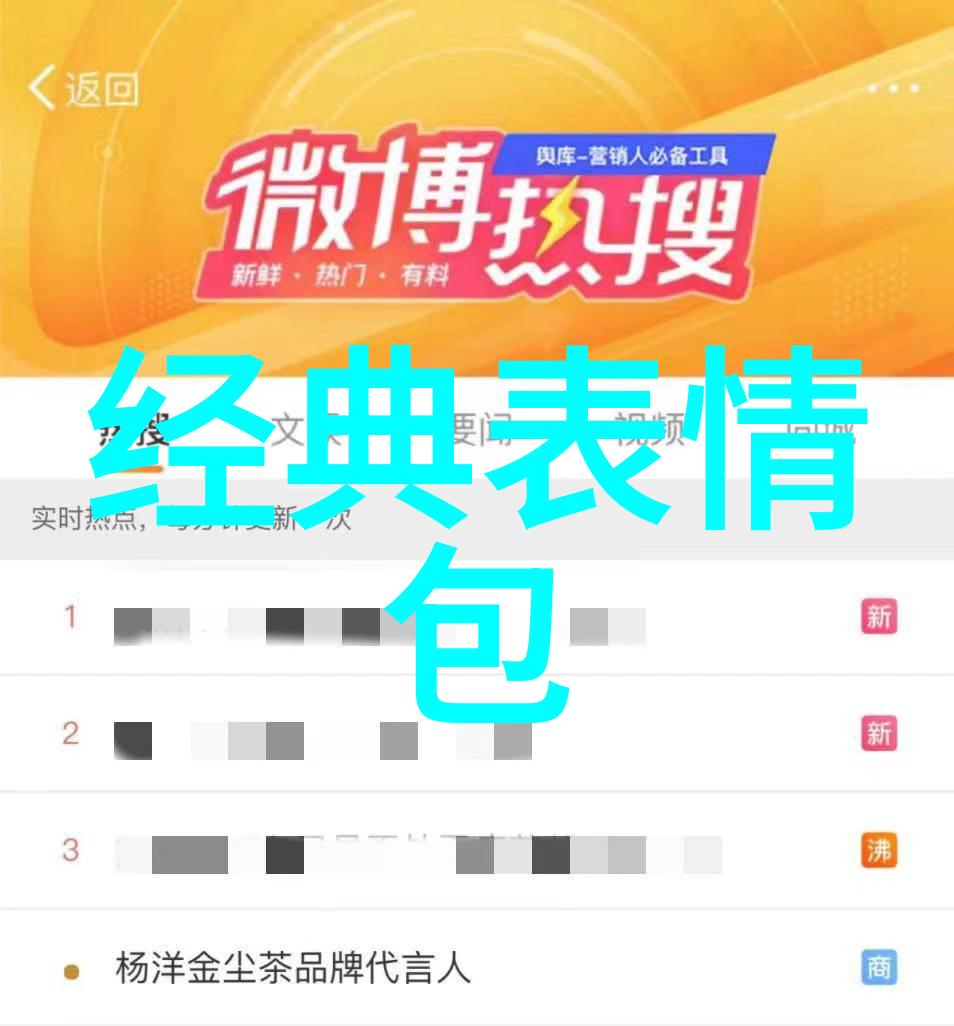
Task: Open 杨洋金尘茶品牌代言人 topic
Action: pos(292,968)
